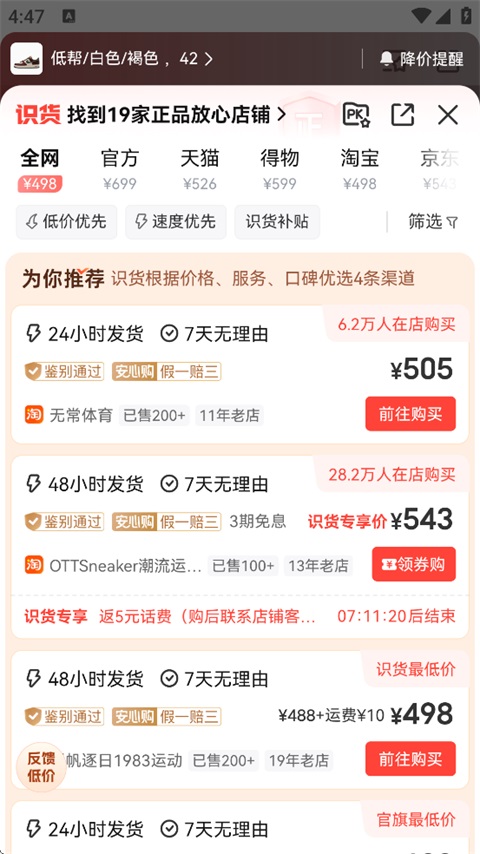Image resolution: width=480 pixels, height=854 pixels.
Task: Switch to the 天猫 tab
Action: [x=199, y=169]
